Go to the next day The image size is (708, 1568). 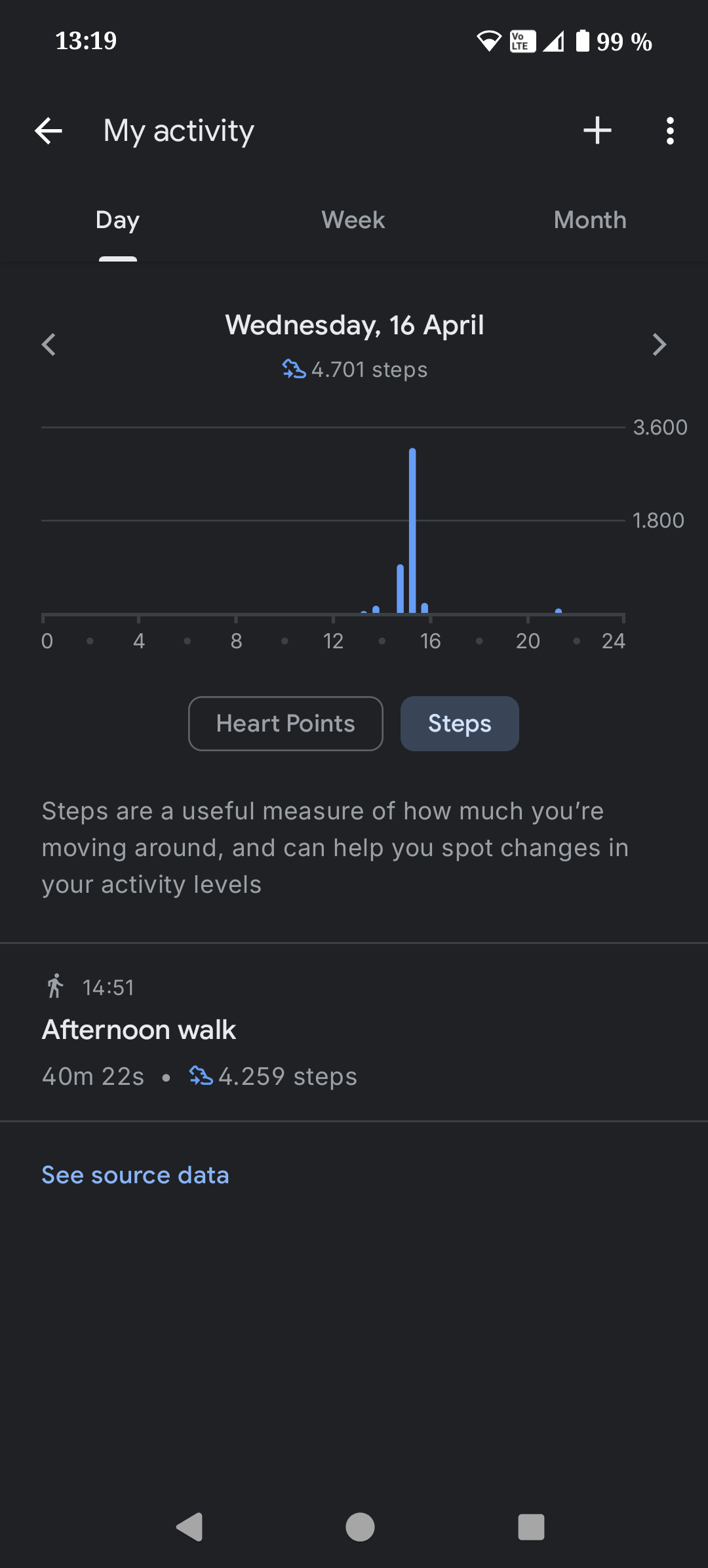coord(659,344)
